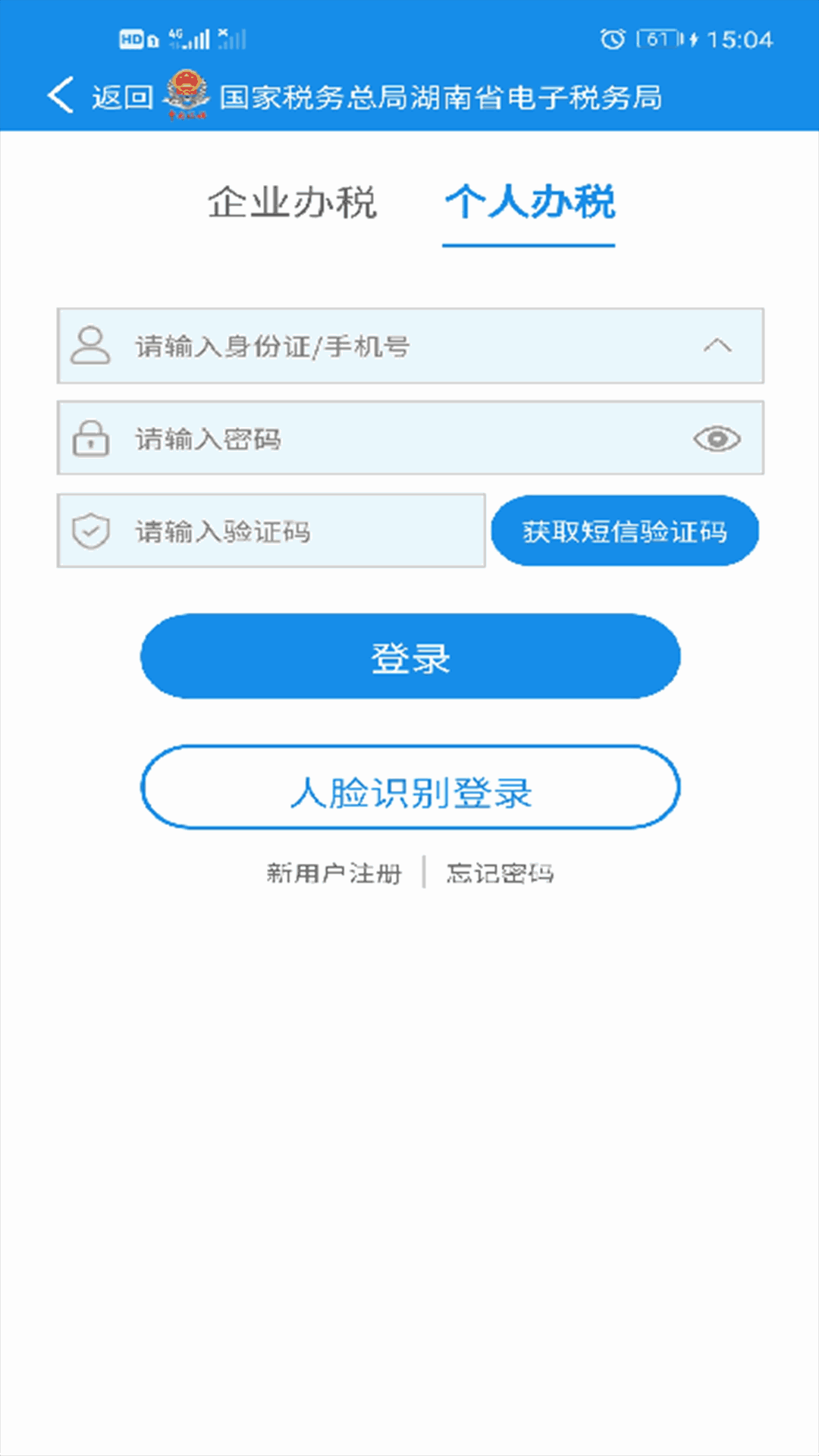
Task: Tap the password input field
Action: [x=394, y=439]
